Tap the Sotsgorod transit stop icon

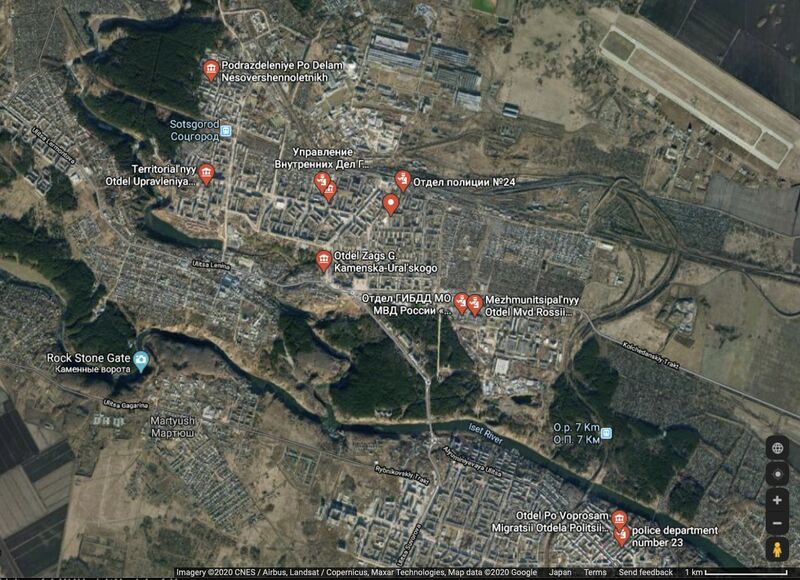point(226,130)
